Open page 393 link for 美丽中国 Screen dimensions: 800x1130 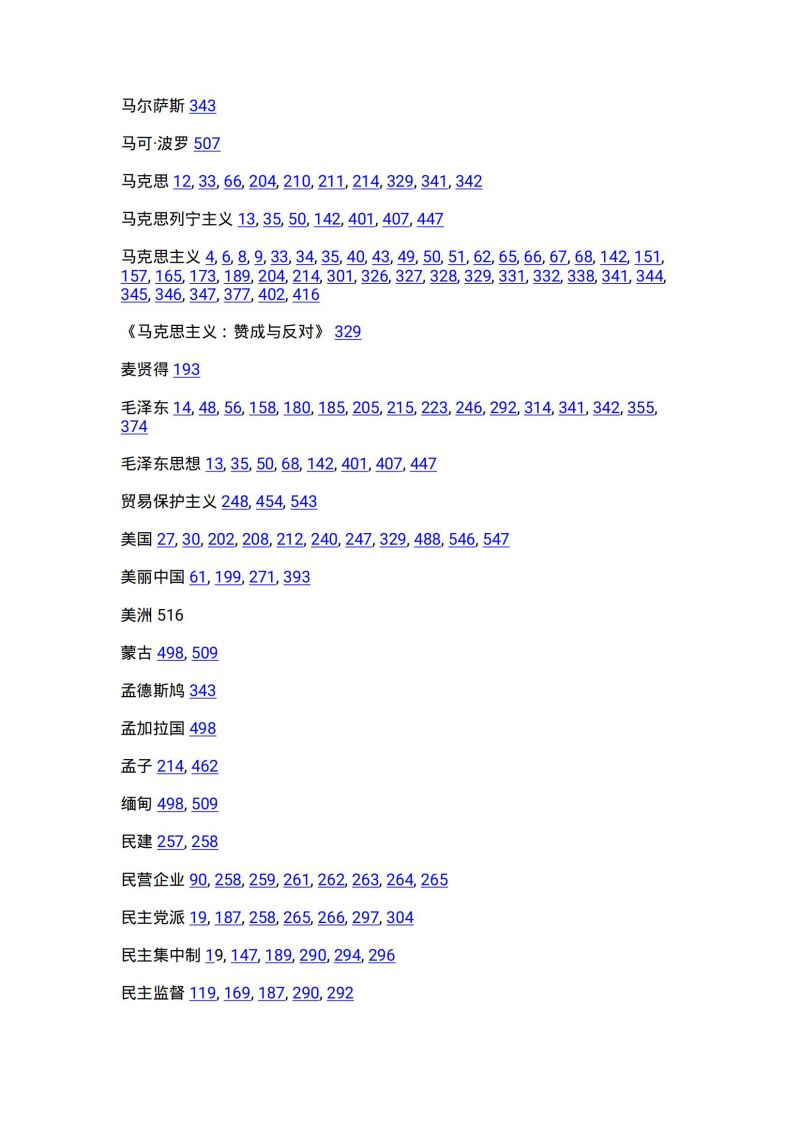[297, 578]
